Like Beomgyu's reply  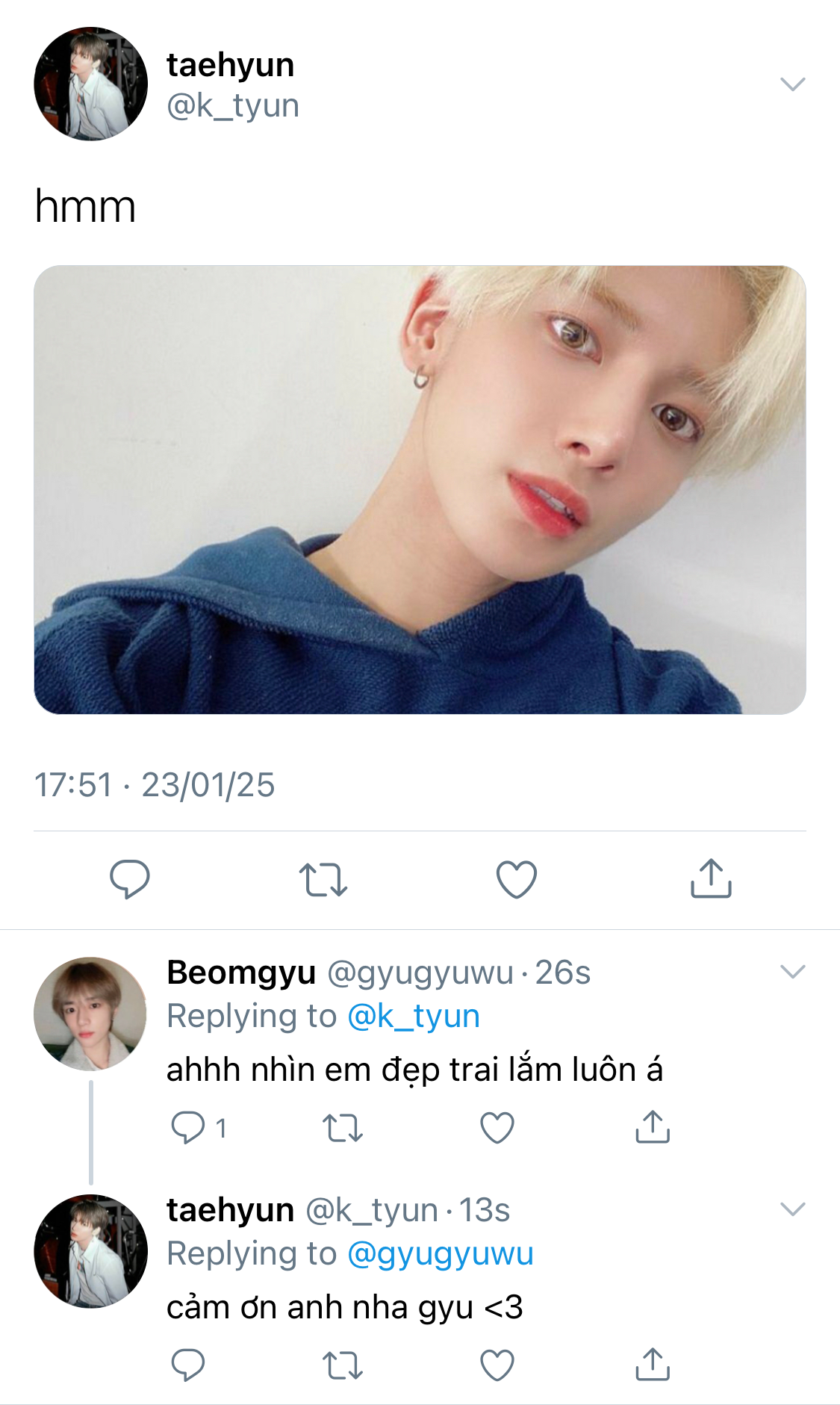[497, 1128]
